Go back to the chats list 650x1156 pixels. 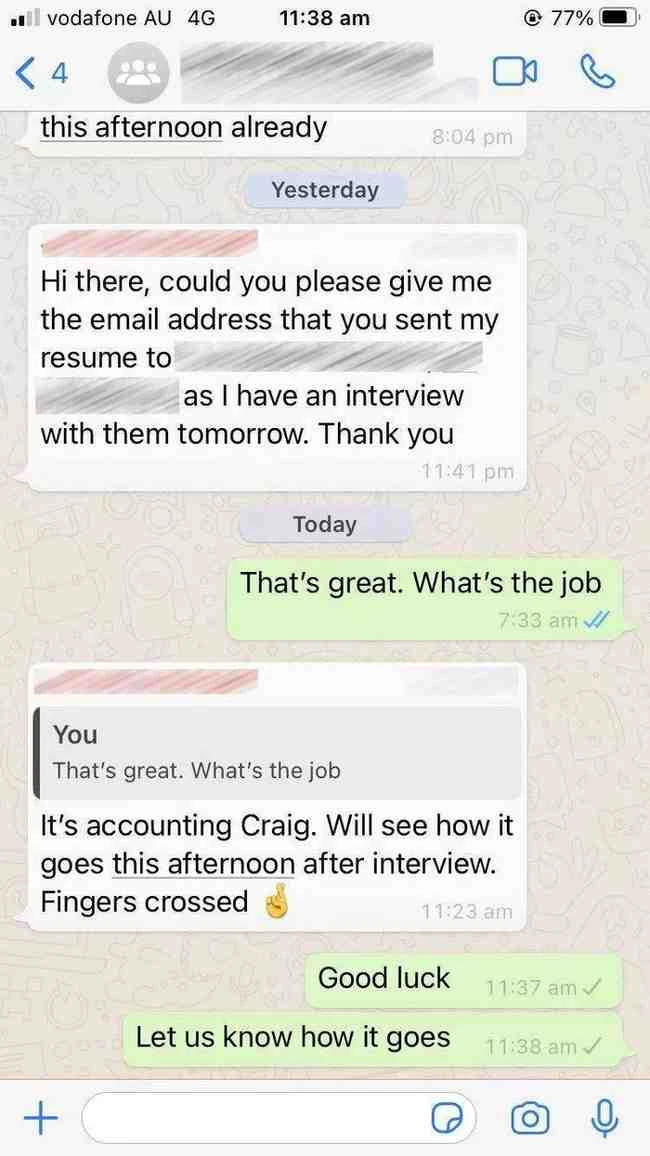click(x=40, y=73)
